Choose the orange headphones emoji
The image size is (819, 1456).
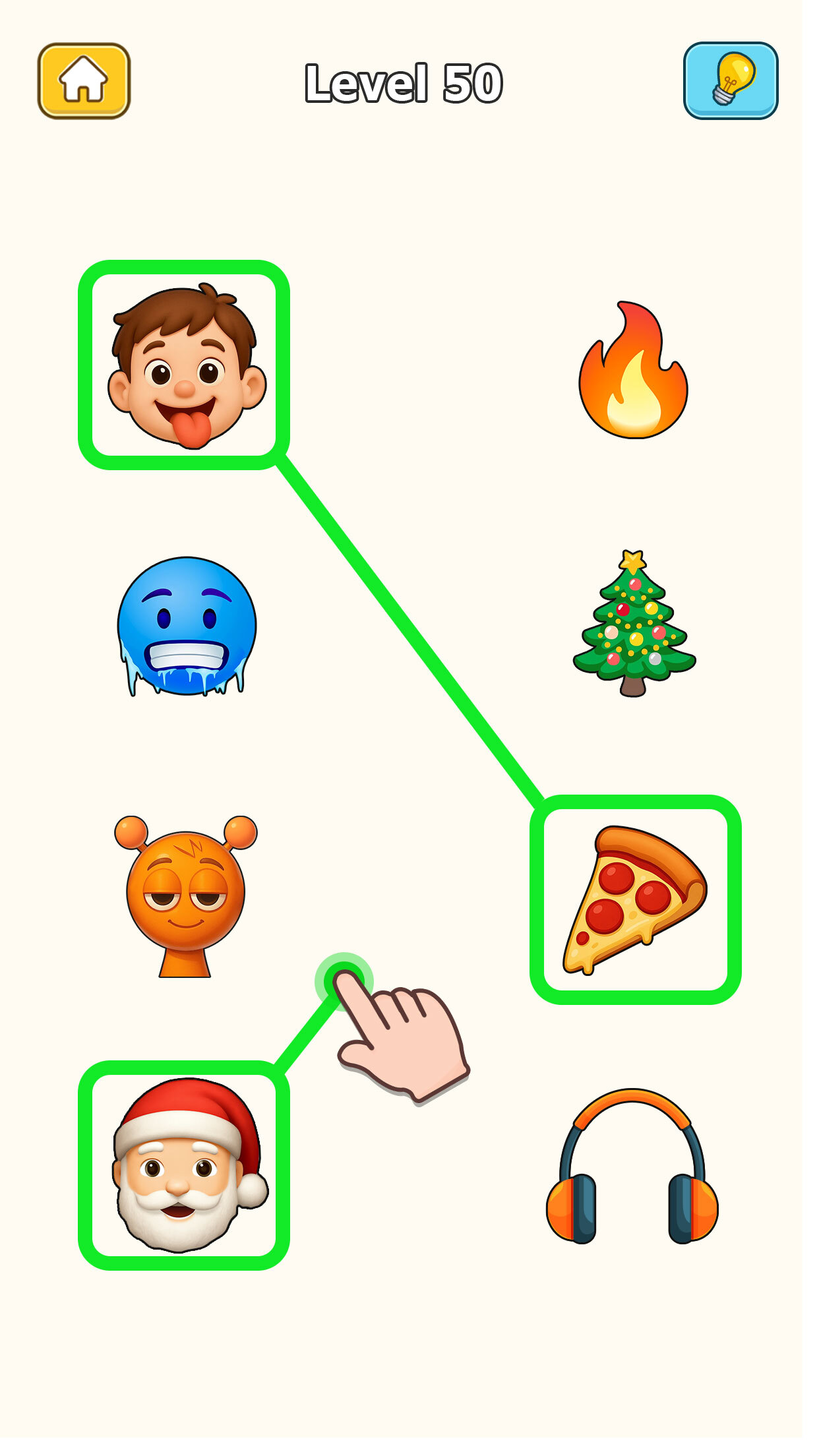coord(632,1167)
